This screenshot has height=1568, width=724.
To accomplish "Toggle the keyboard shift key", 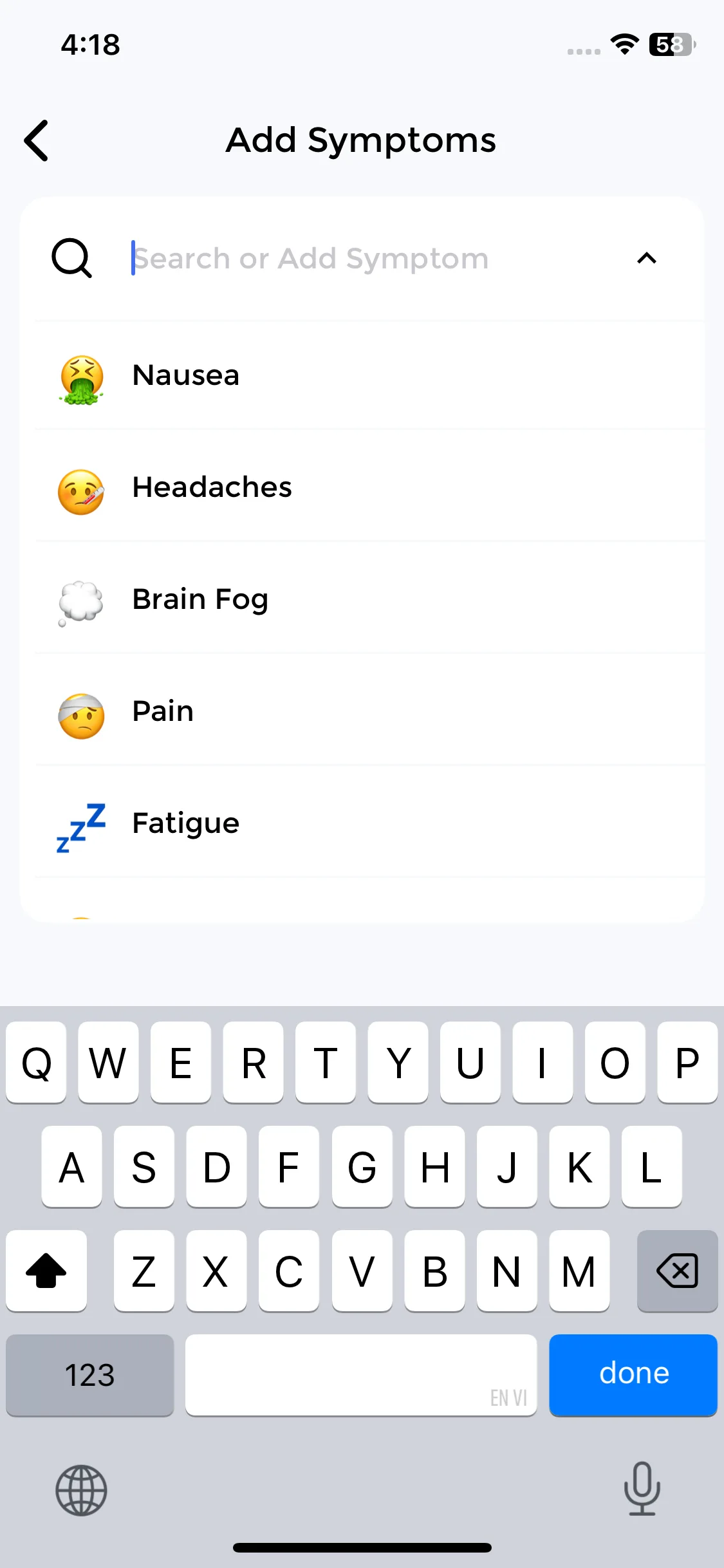I will pos(46,1271).
